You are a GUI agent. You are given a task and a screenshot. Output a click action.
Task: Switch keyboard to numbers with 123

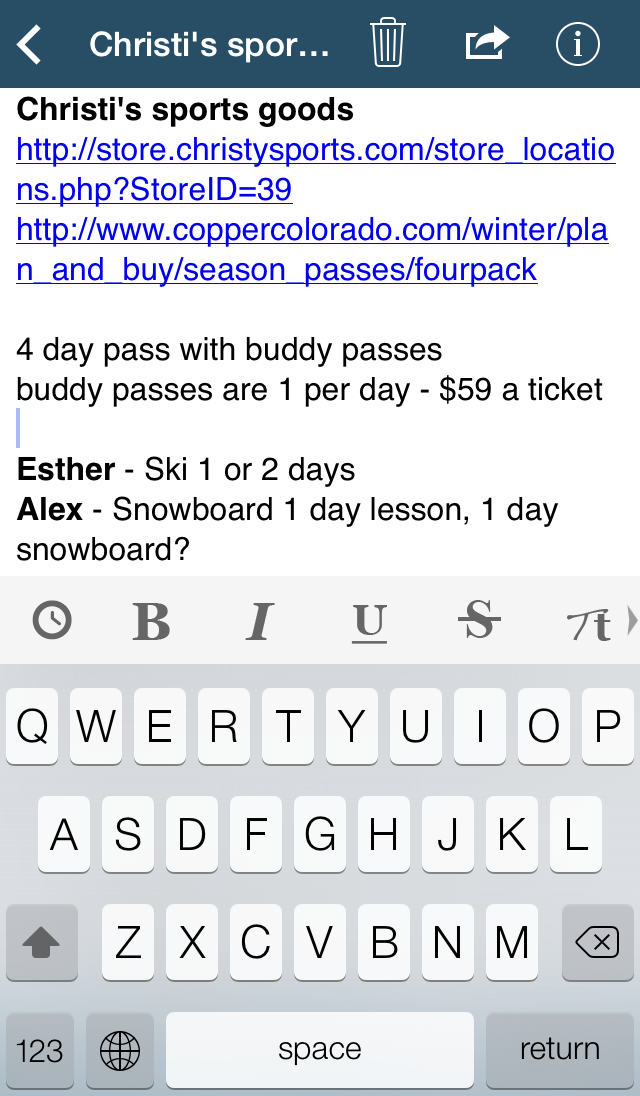tap(40, 1050)
